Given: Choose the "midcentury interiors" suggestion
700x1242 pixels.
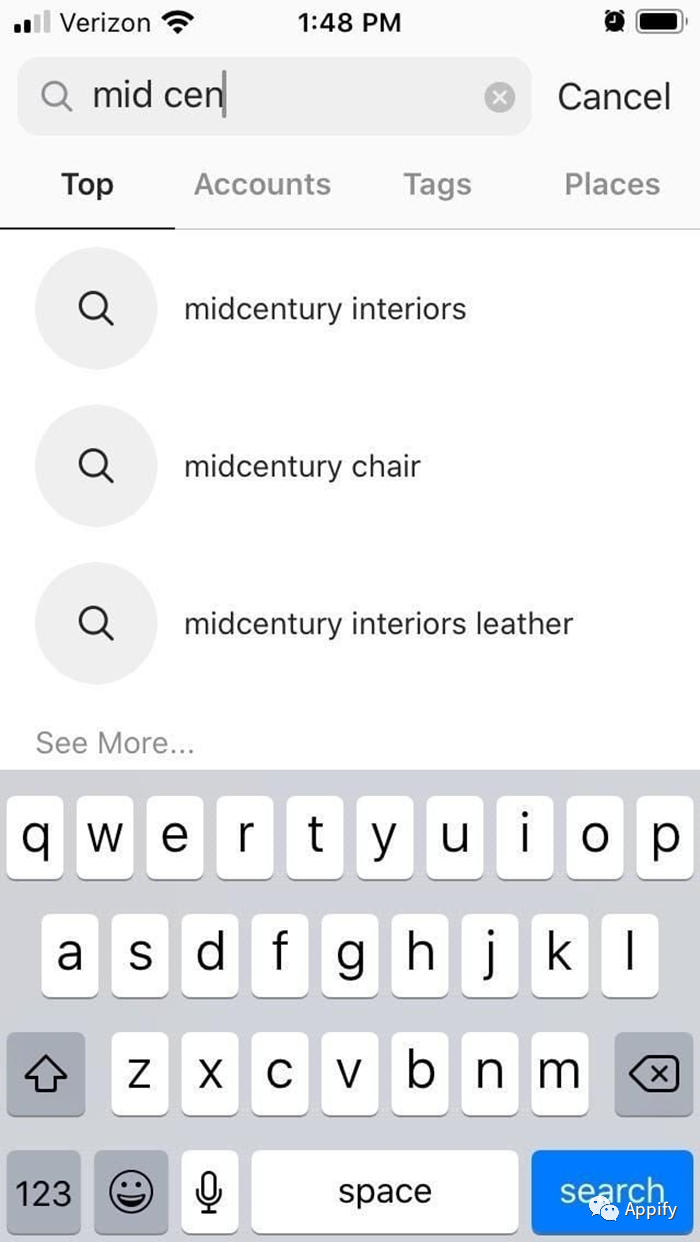Looking at the screenshot, I should point(350,308).
